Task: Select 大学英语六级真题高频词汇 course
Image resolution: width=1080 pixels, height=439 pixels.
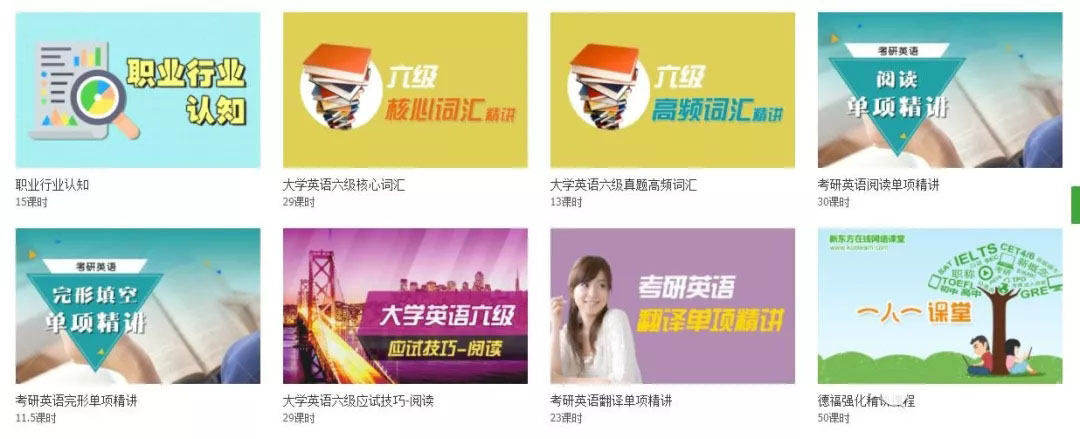Action: pyautogui.click(x=672, y=90)
